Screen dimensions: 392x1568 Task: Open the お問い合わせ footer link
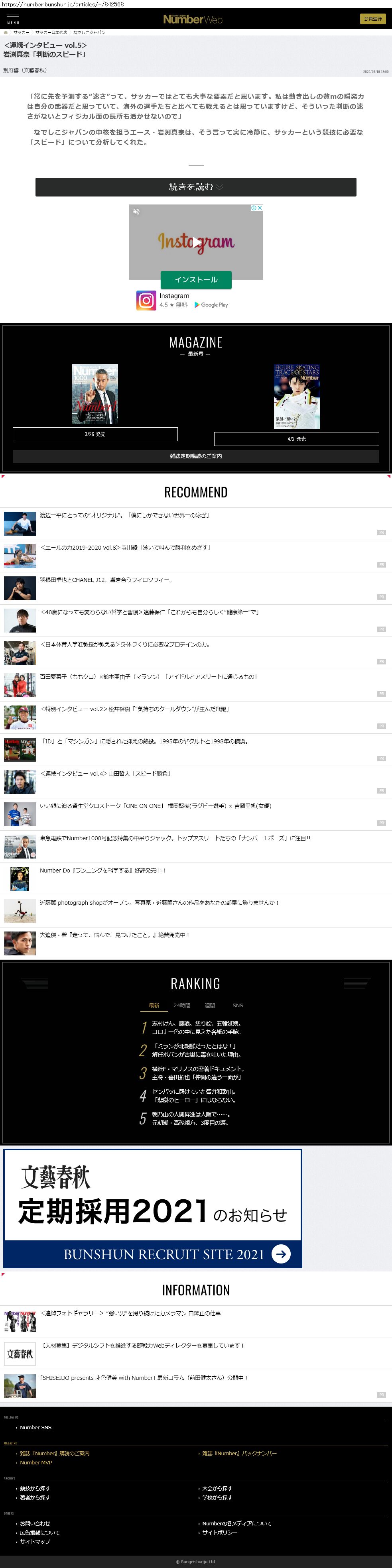click(x=35, y=1523)
